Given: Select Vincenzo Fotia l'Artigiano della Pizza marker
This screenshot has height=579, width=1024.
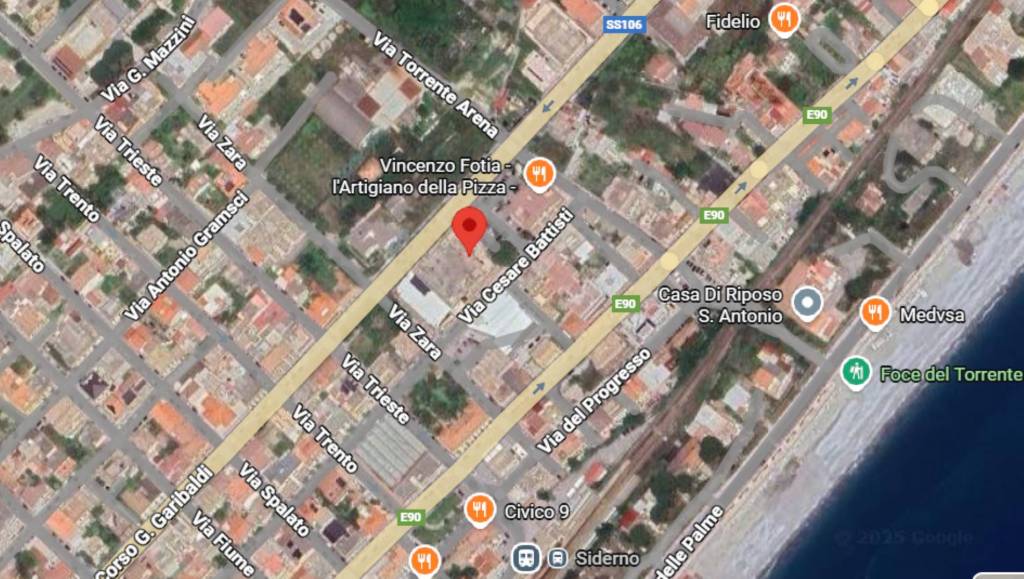Looking at the screenshot, I should tap(540, 174).
